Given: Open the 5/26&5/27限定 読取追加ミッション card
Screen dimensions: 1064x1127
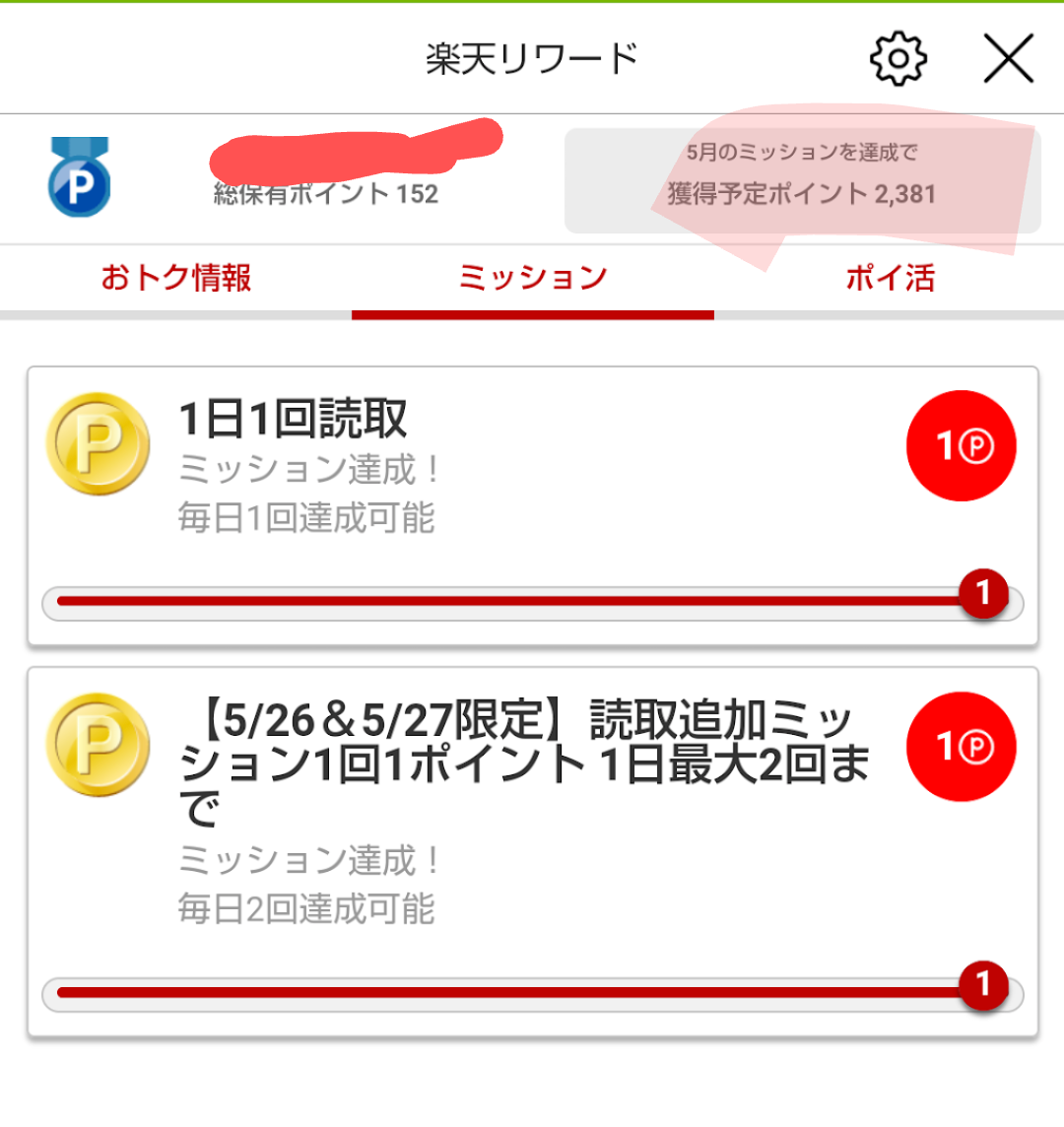Looking at the screenshot, I should click(x=532, y=851).
